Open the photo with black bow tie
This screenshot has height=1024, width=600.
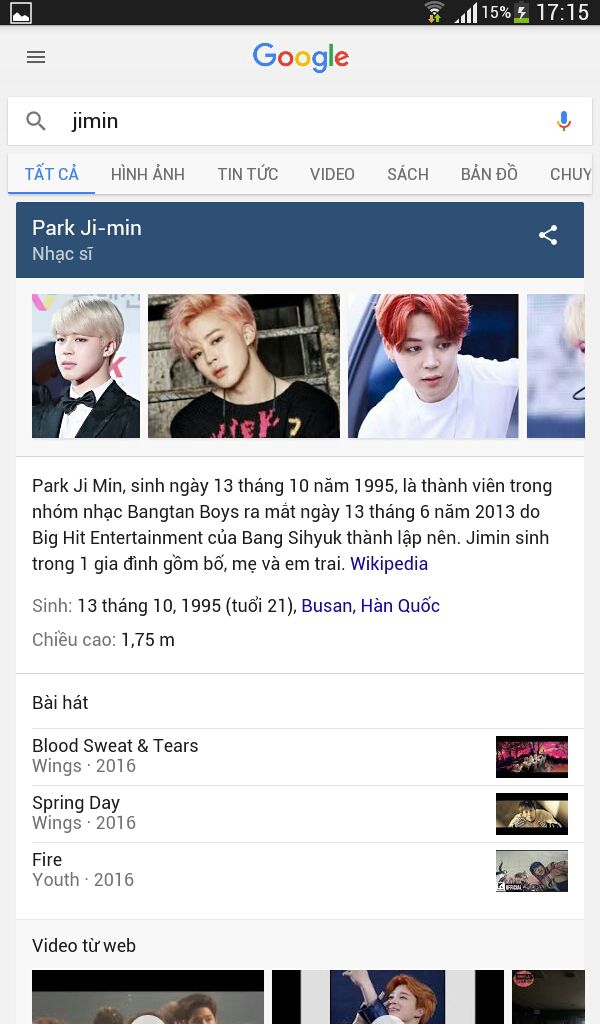tap(86, 366)
